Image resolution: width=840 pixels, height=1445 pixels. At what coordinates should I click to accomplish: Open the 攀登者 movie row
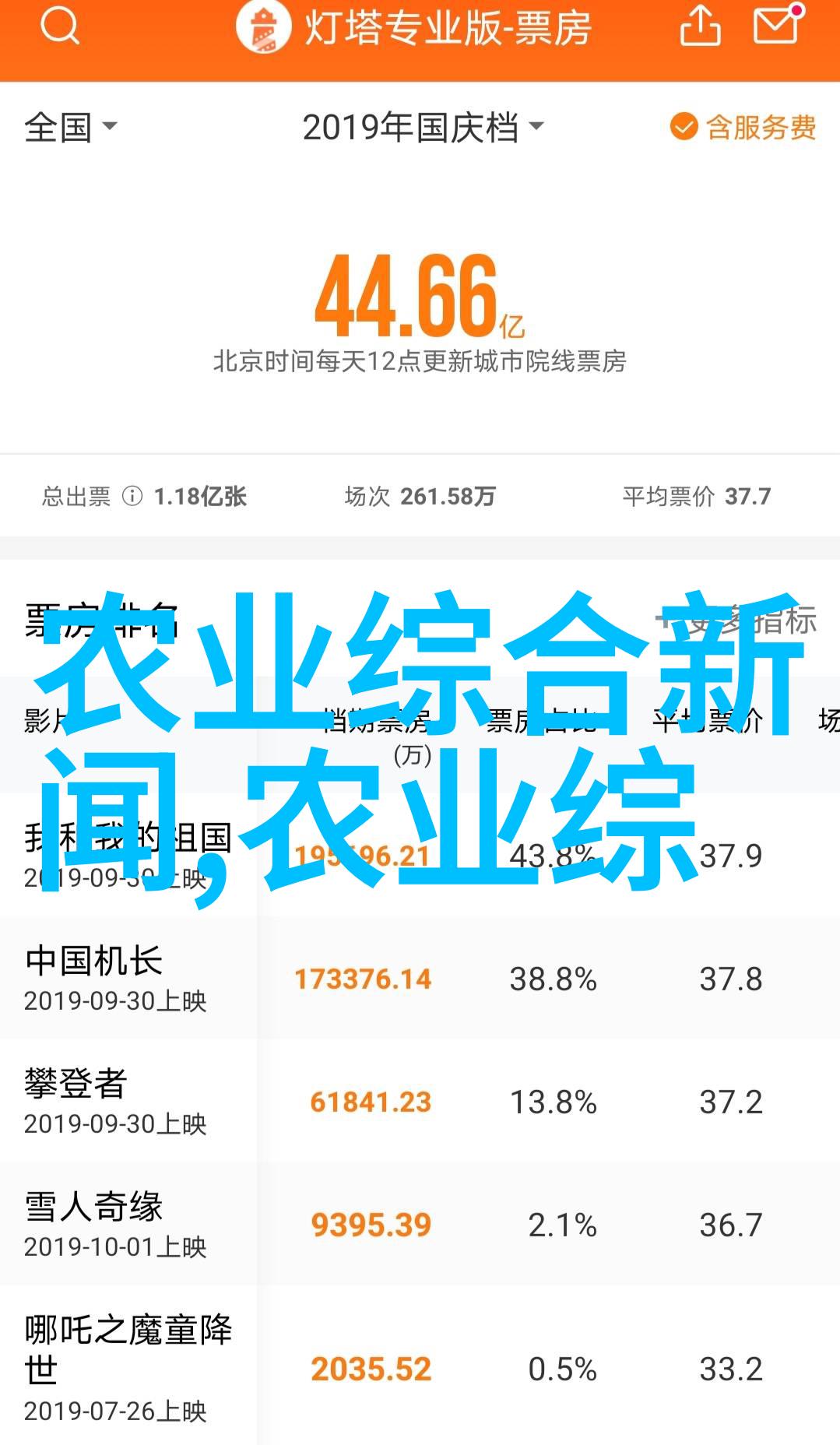pyautogui.click(x=420, y=1101)
